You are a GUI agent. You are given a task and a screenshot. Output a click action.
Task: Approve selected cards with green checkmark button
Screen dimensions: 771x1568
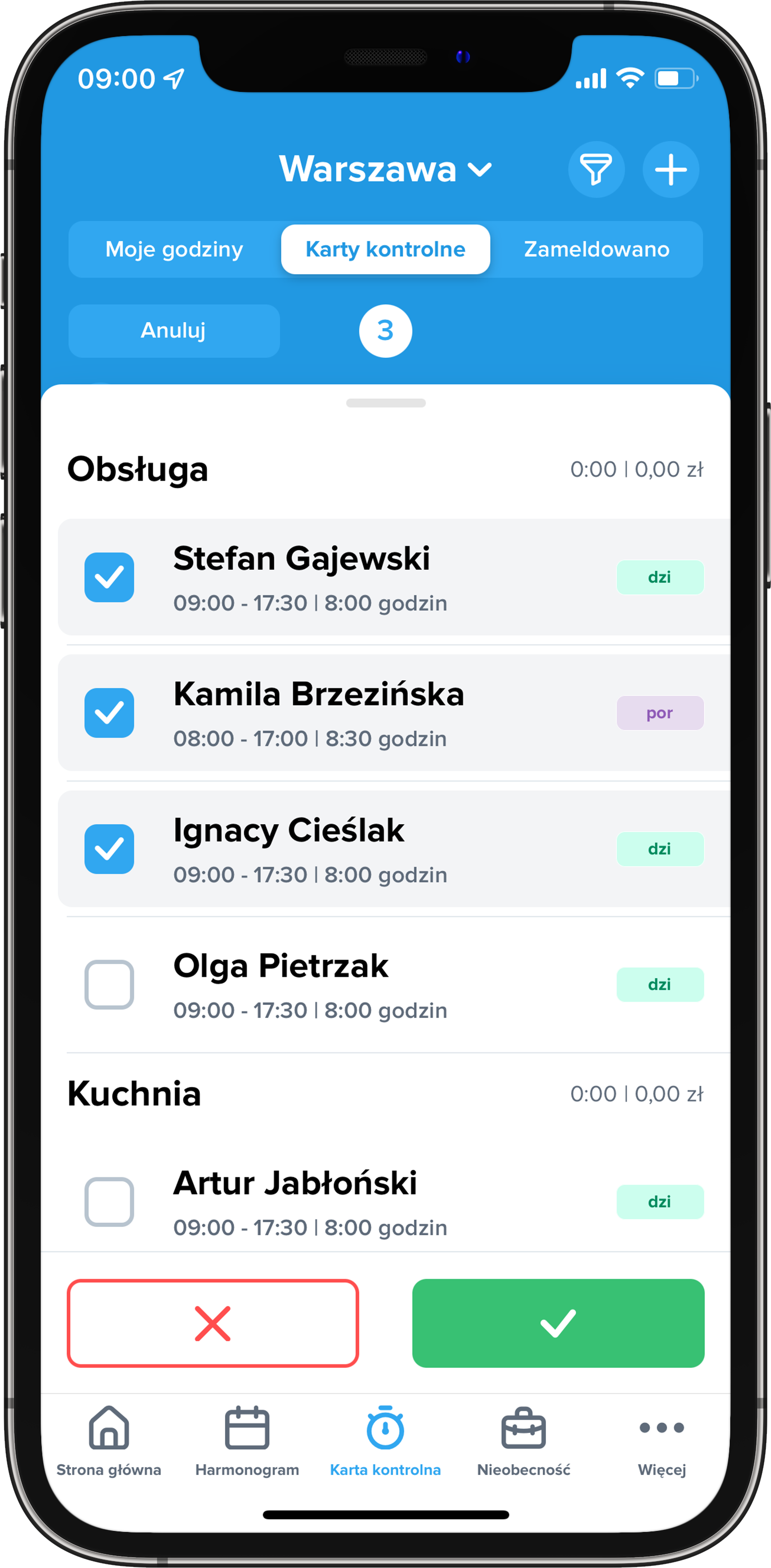[558, 1323]
